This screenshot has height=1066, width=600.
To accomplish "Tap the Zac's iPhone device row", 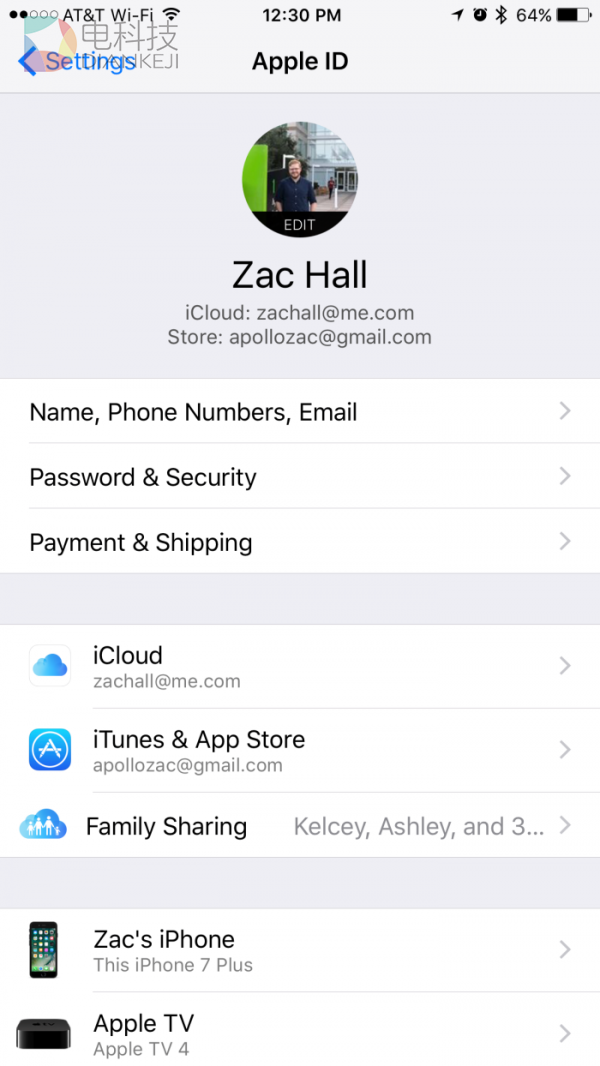I will click(x=300, y=950).
